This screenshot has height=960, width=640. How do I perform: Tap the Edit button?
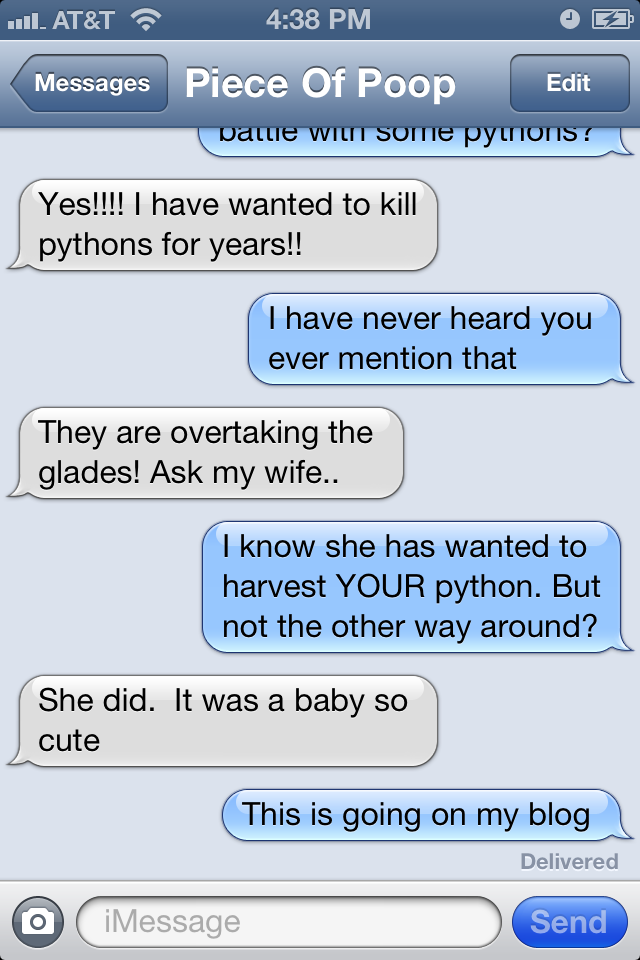(x=568, y=84)
